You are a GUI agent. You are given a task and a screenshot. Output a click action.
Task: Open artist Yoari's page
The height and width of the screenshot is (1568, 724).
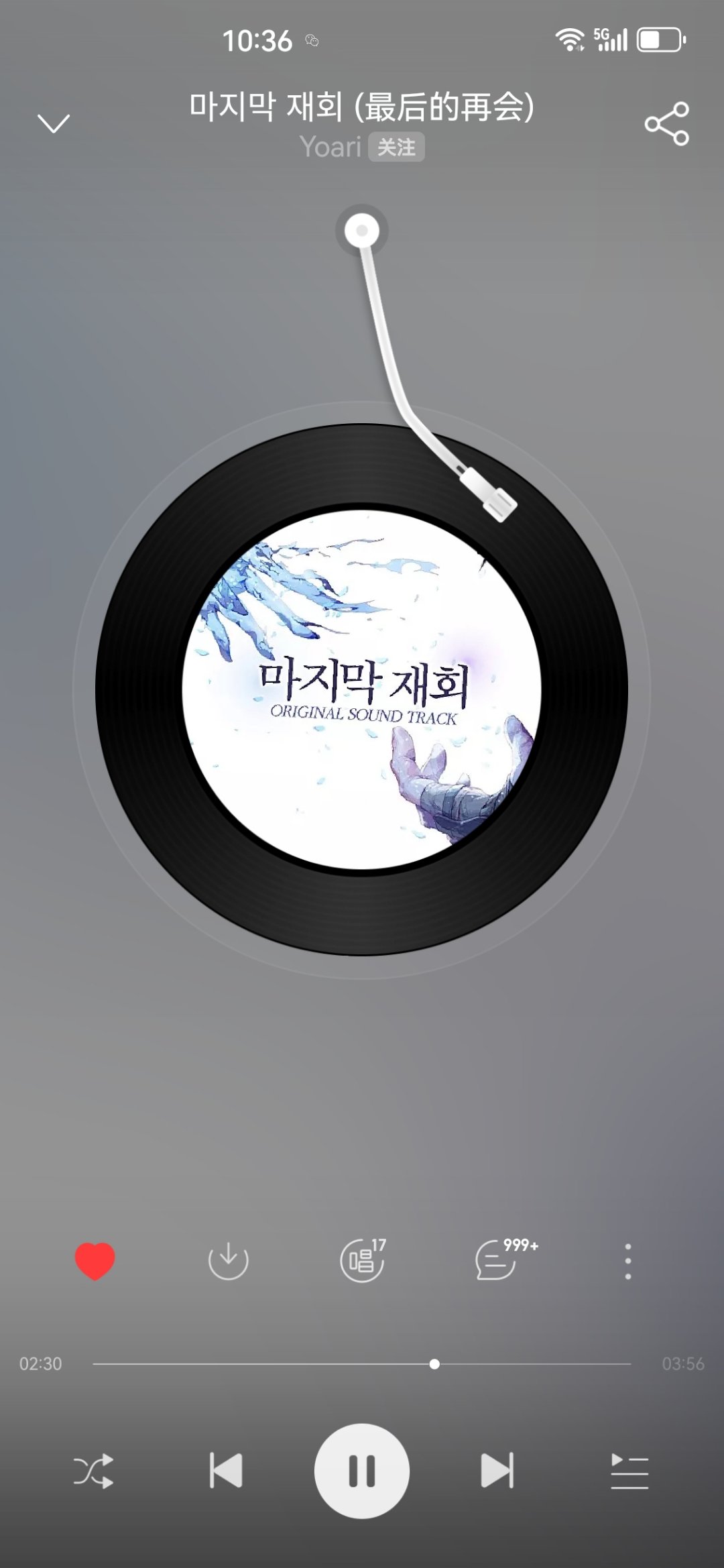[x=330, y=147]
